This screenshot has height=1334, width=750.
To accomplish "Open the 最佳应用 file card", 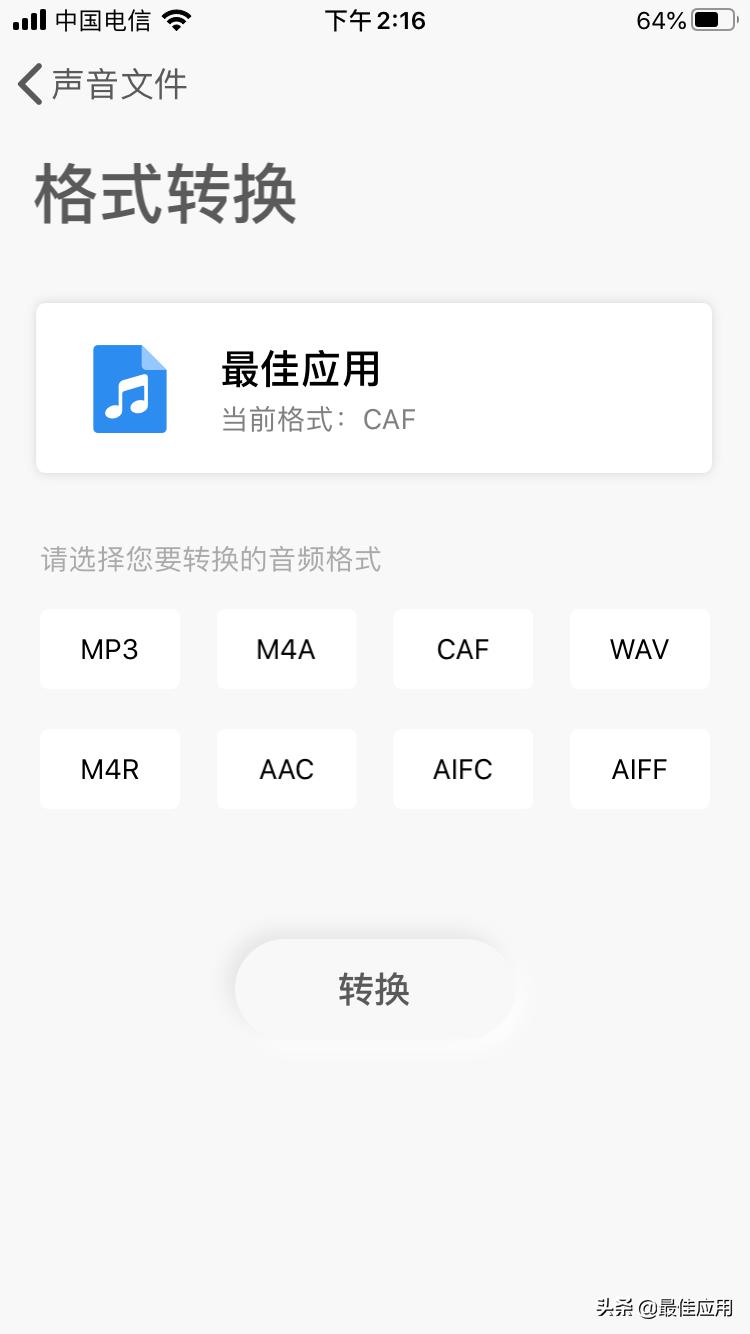I will click(x=375, y=388).
